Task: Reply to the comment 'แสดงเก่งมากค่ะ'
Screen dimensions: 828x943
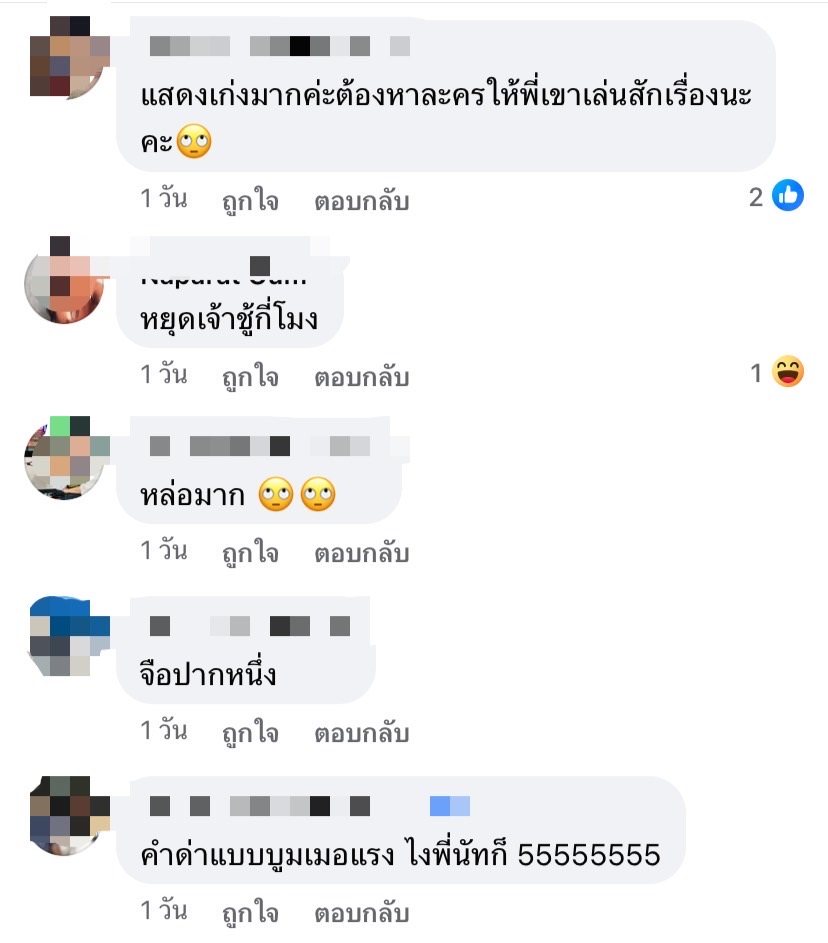Action: 362,201
